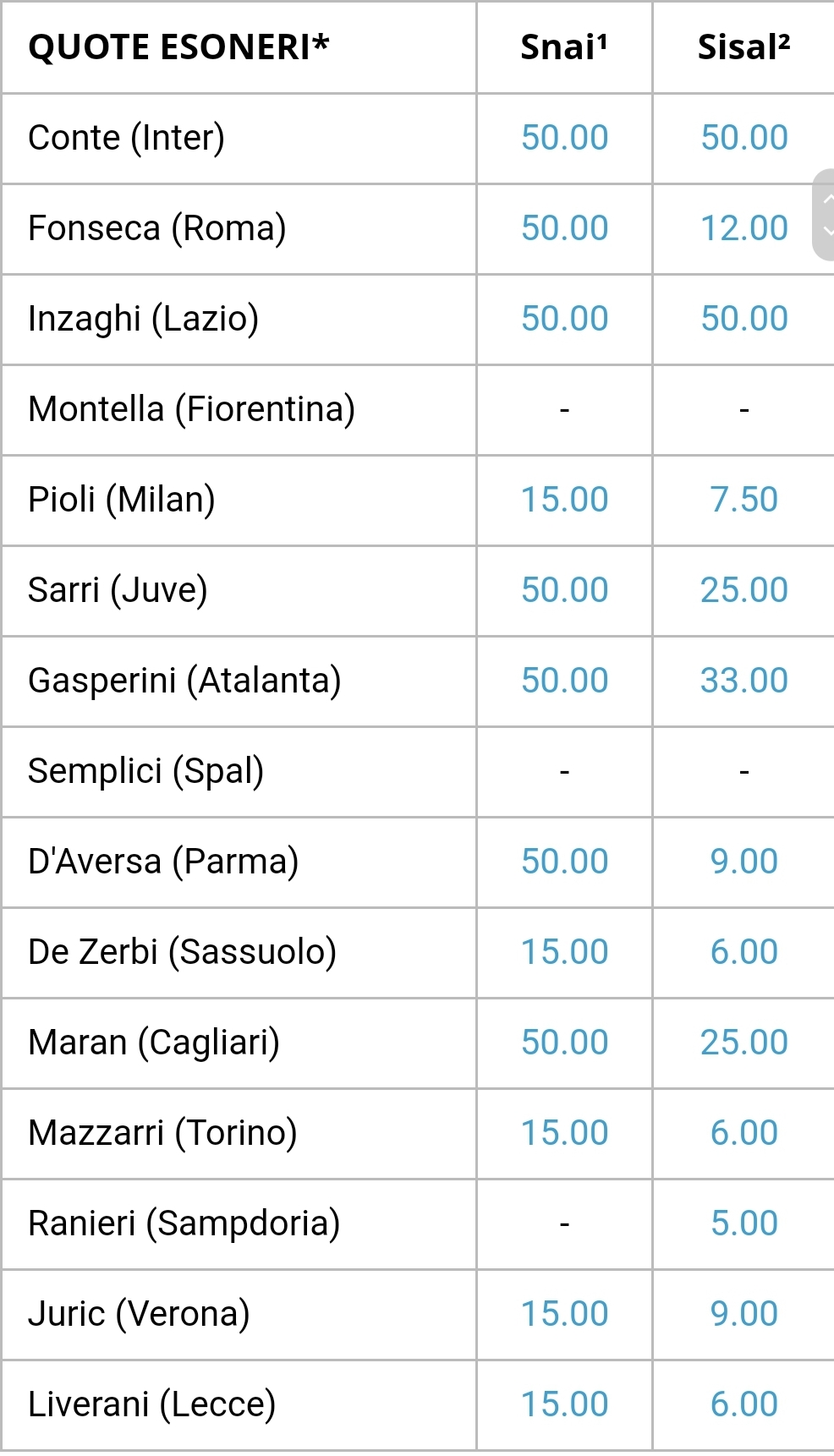This screenshot has height=1456, width=834.
Task: Open Sisal 7.50 quote for Pioli (Milan)
Action: point(744,500)
